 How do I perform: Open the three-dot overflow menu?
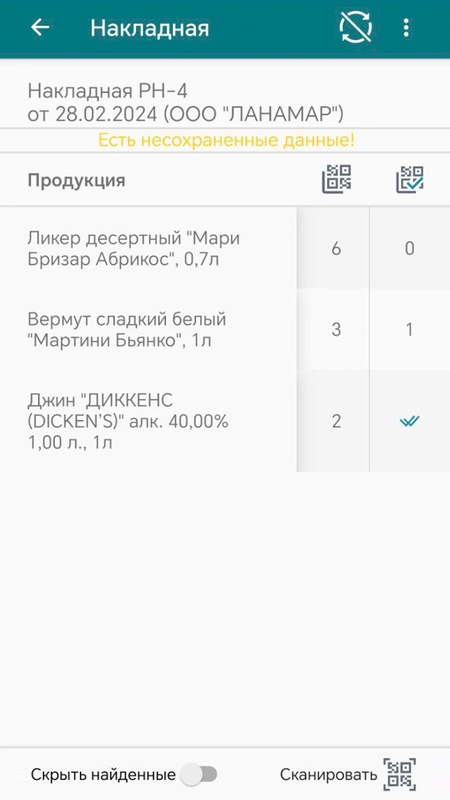pyautogui.click(x=406, y=28)
